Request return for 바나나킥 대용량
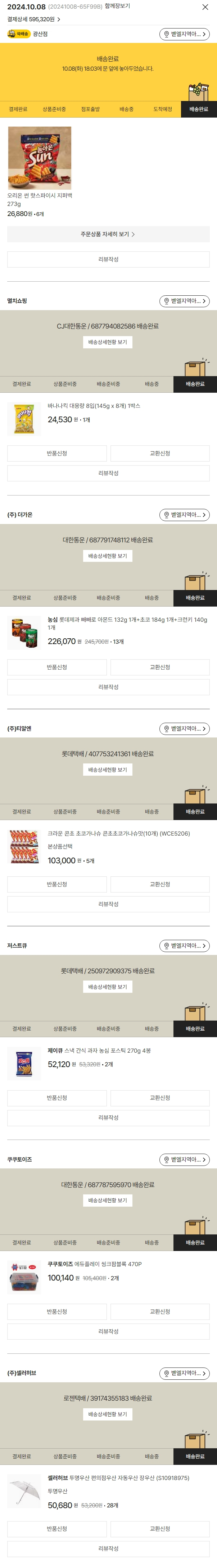The image size is (217, 1568). (56, 453)
